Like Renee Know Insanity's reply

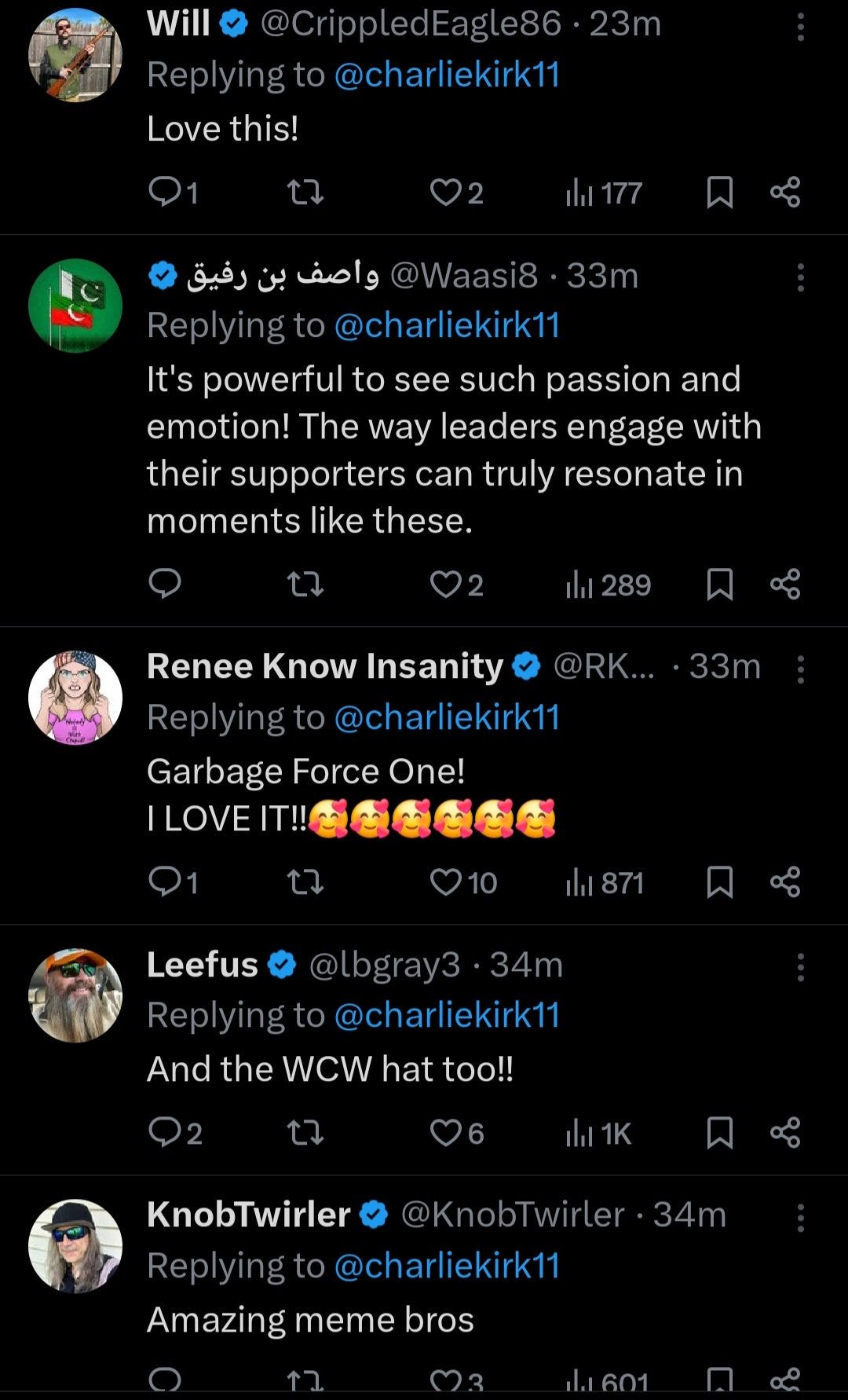click(x=446, y=882)
